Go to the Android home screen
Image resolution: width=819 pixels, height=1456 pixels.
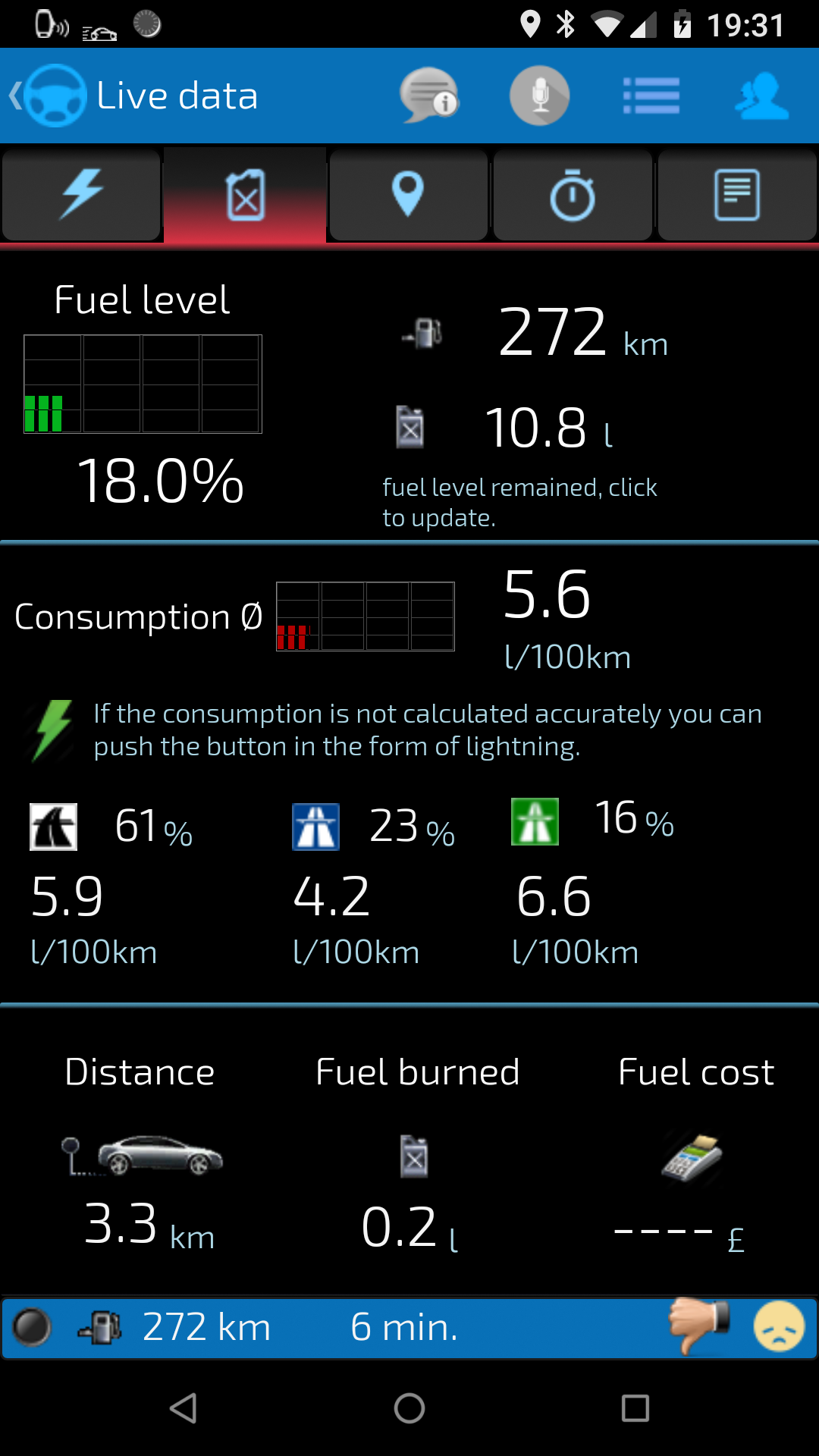click(x=409, y=1408)
